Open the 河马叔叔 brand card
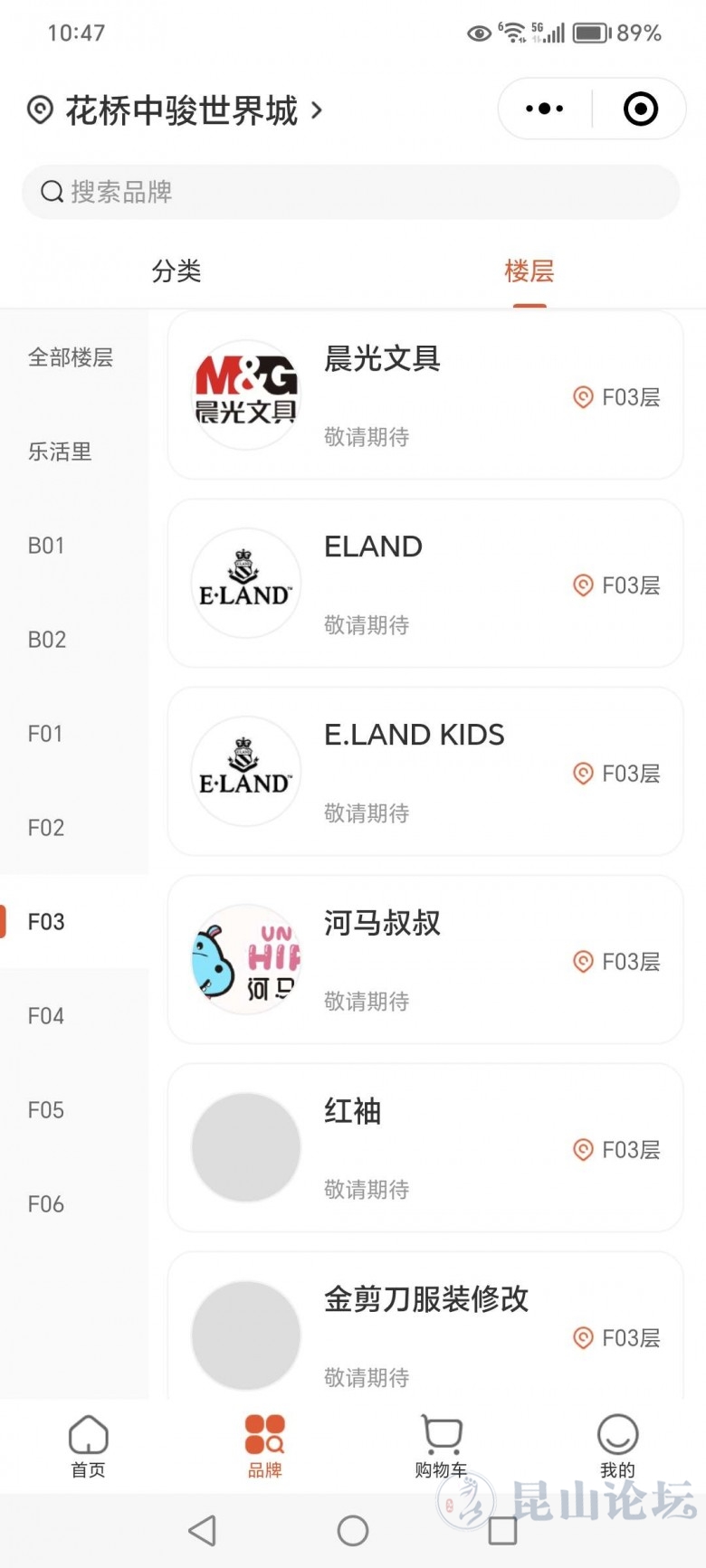 pos(425,960)
